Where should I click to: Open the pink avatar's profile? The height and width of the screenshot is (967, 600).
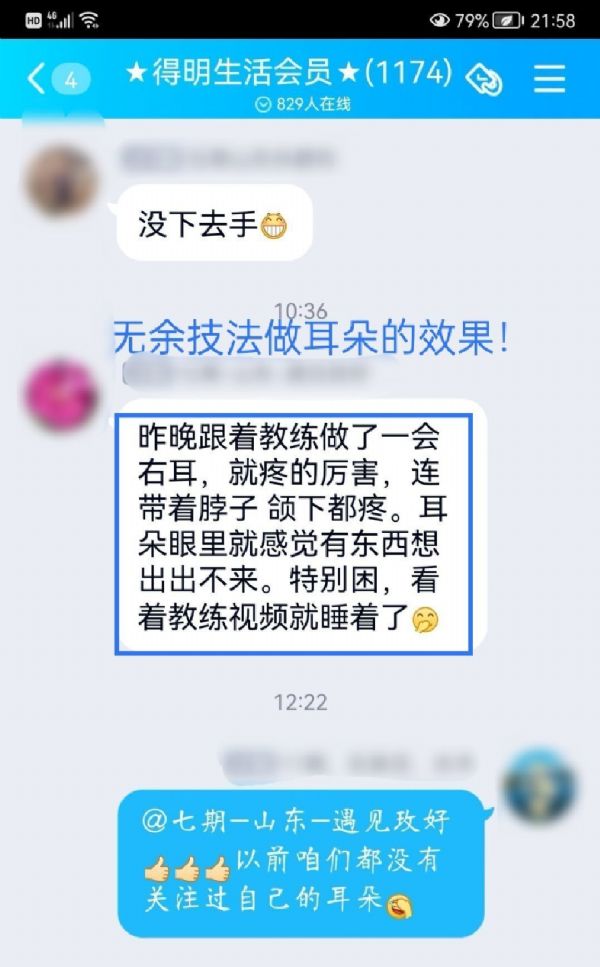coord(61,394)
